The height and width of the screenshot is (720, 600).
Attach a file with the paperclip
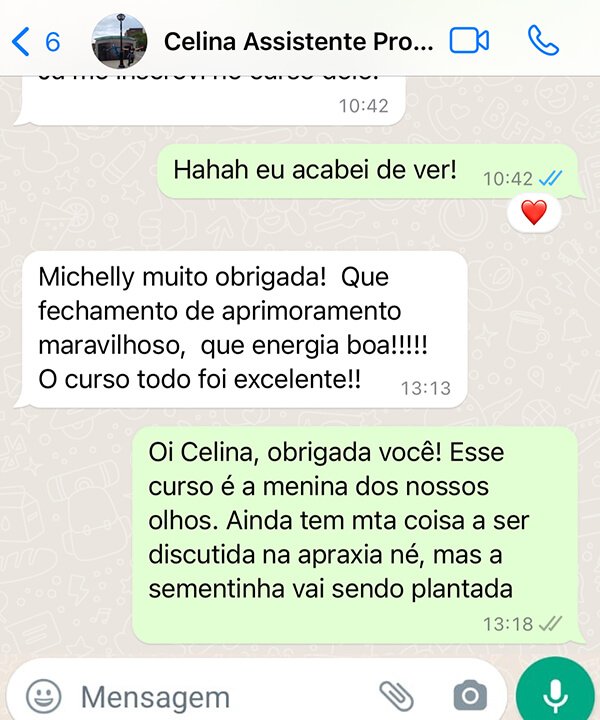click(396, 695)
